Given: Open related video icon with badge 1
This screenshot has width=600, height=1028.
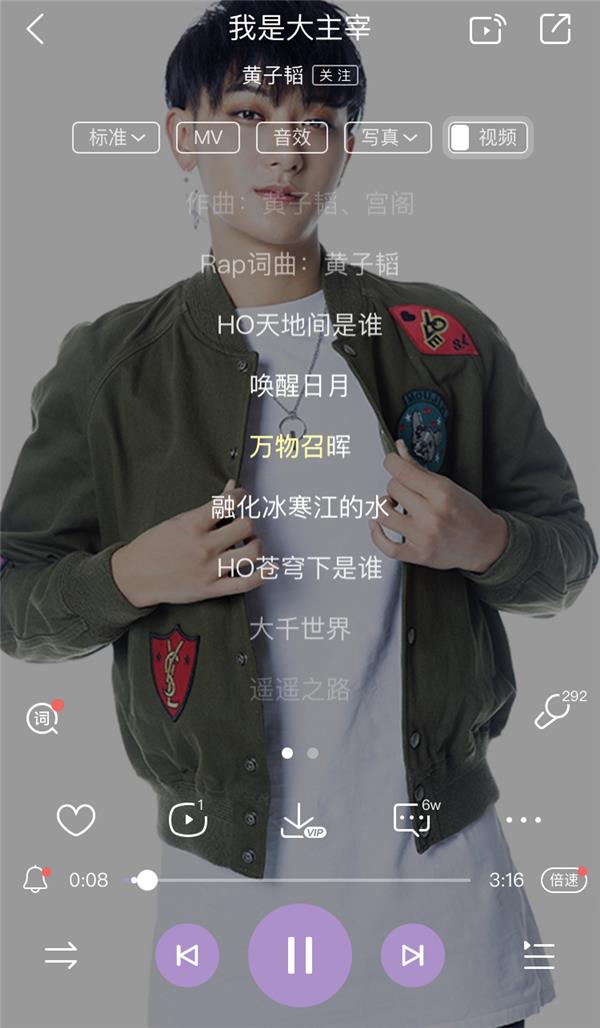Looking at the screenshot, I should [x=187, y=820].
